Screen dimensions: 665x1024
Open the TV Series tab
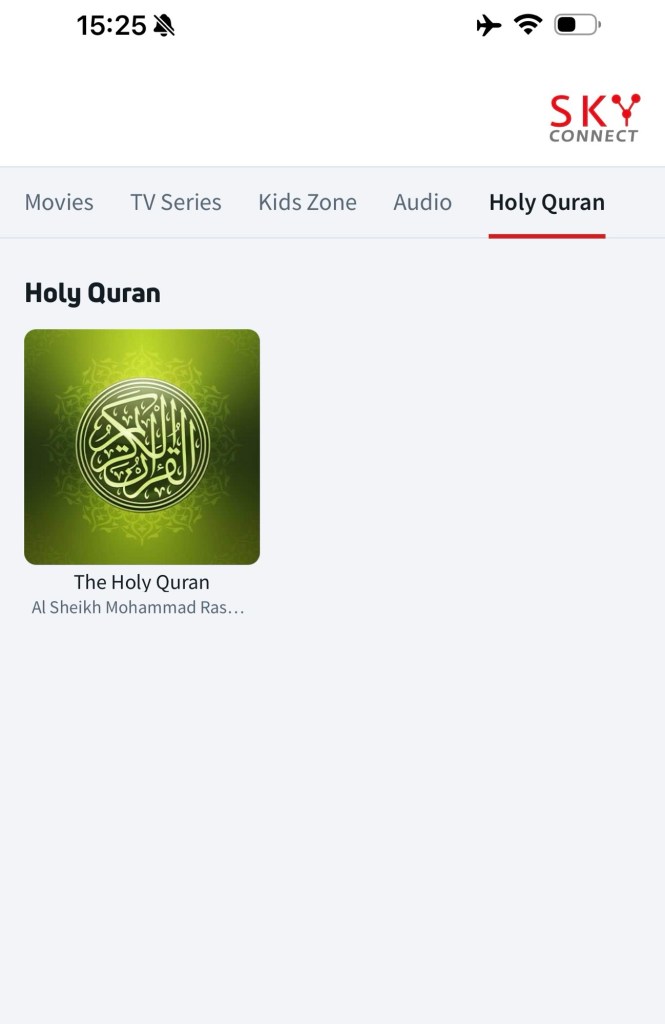pyautogui.click(x=176, y=202)
